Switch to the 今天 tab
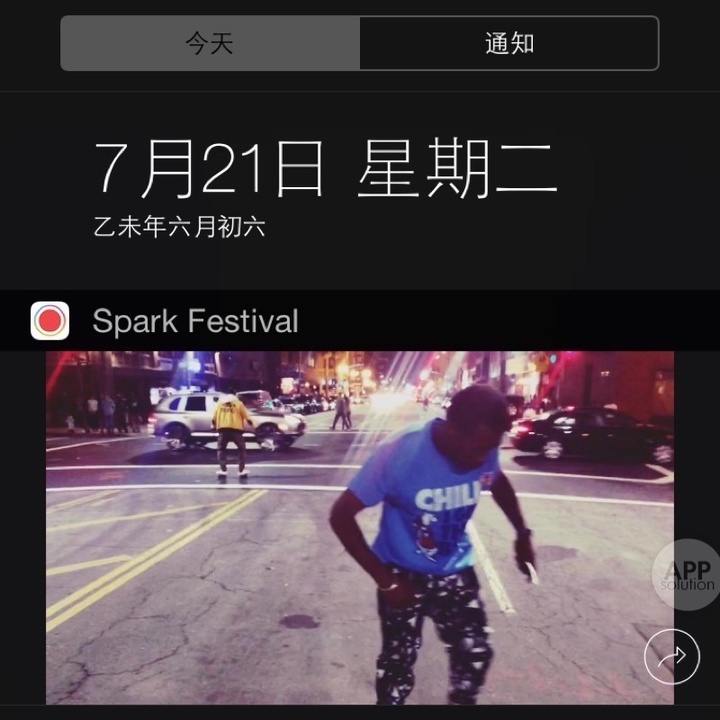This screenshot has width=720, height=720. click(210, 44)
